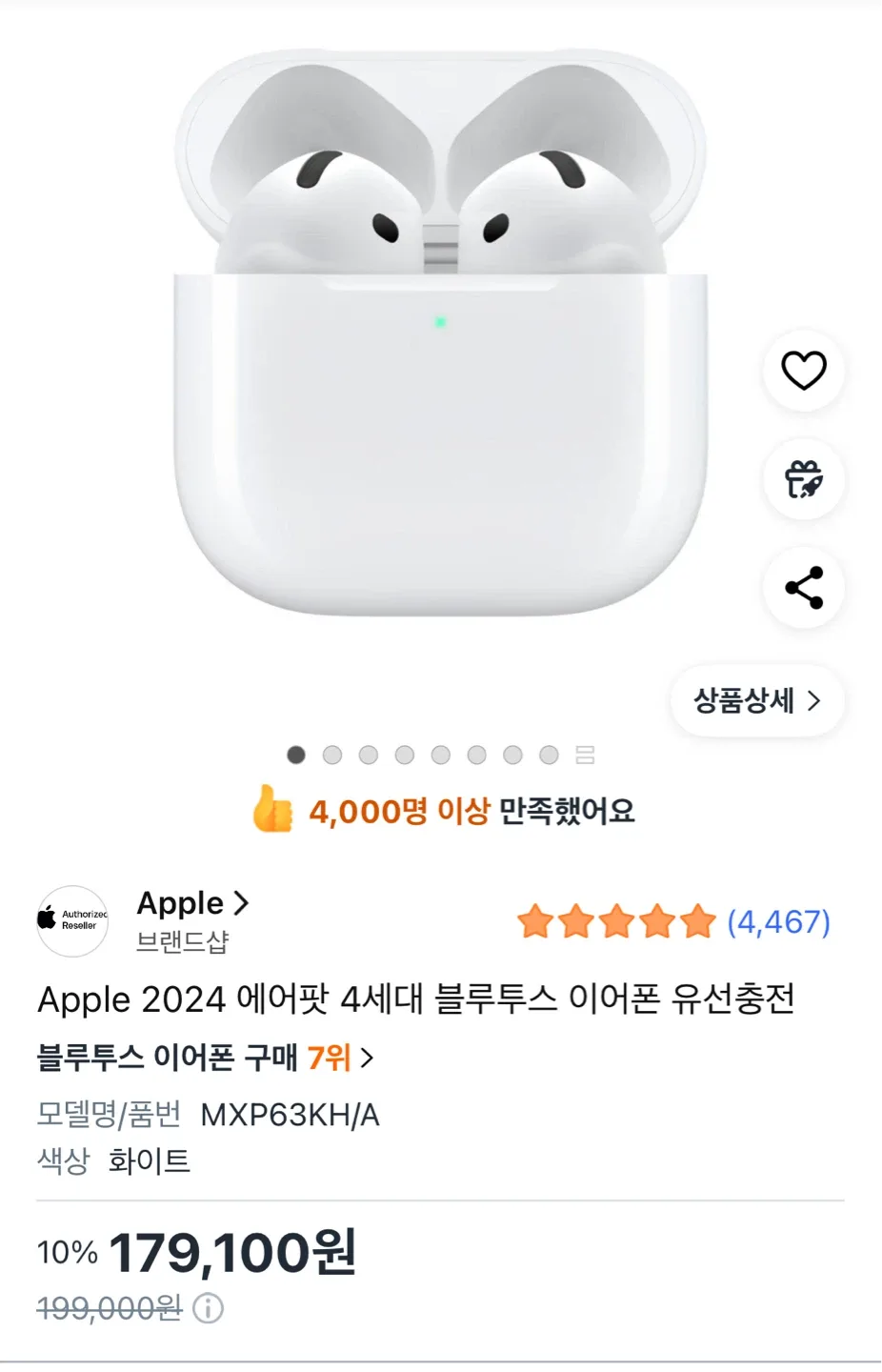The height and width of the screenshot is (1372, 882).
Task: Share this AirPods product page
Action: [x=803, y=588]
